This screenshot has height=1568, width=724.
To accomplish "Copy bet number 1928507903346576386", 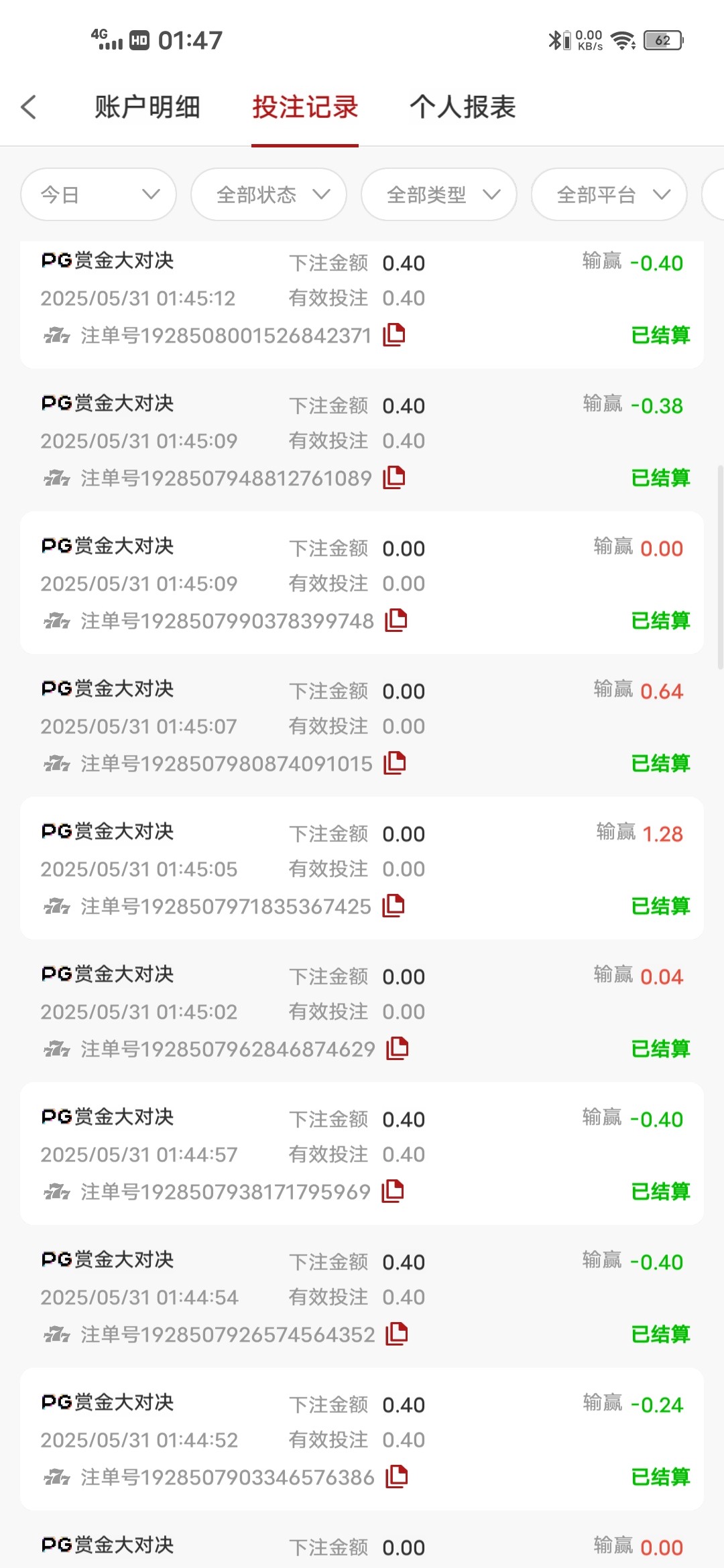I will 397,1476.
